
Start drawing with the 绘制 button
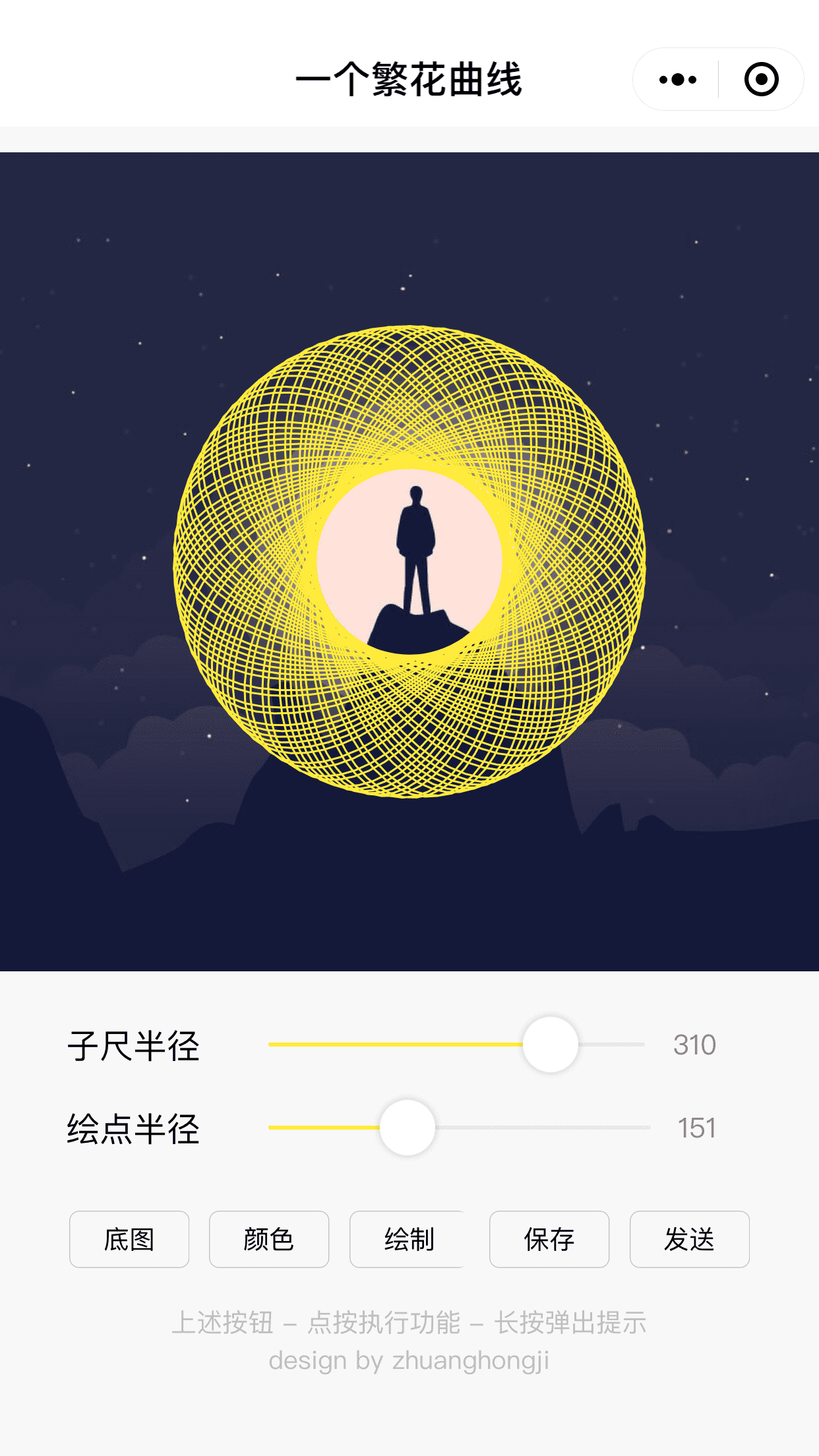tap(409, 1239)
